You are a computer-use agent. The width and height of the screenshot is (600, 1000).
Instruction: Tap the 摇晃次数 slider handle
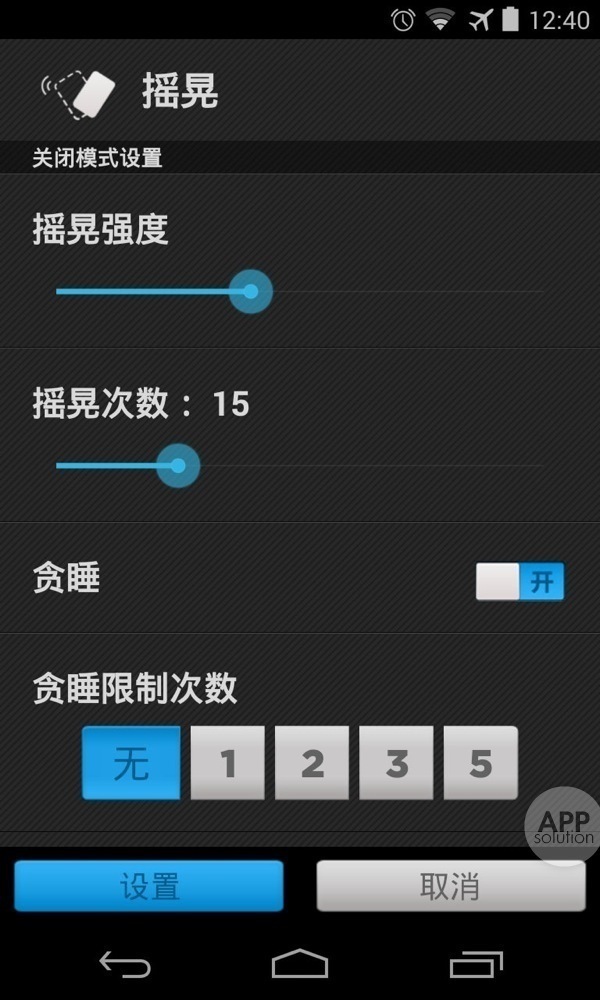coord(178,466)
